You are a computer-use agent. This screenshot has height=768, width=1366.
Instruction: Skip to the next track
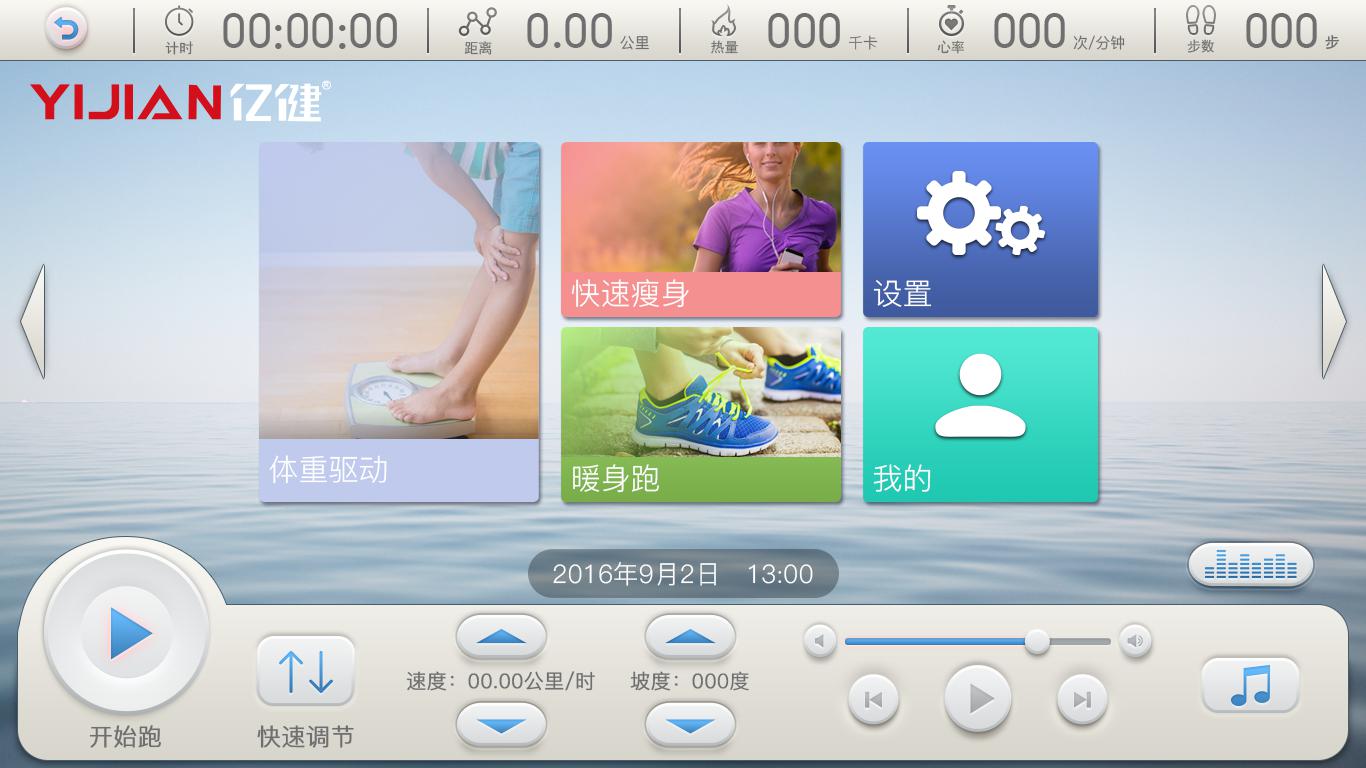pyautogui.click(x=1082, y=700)
